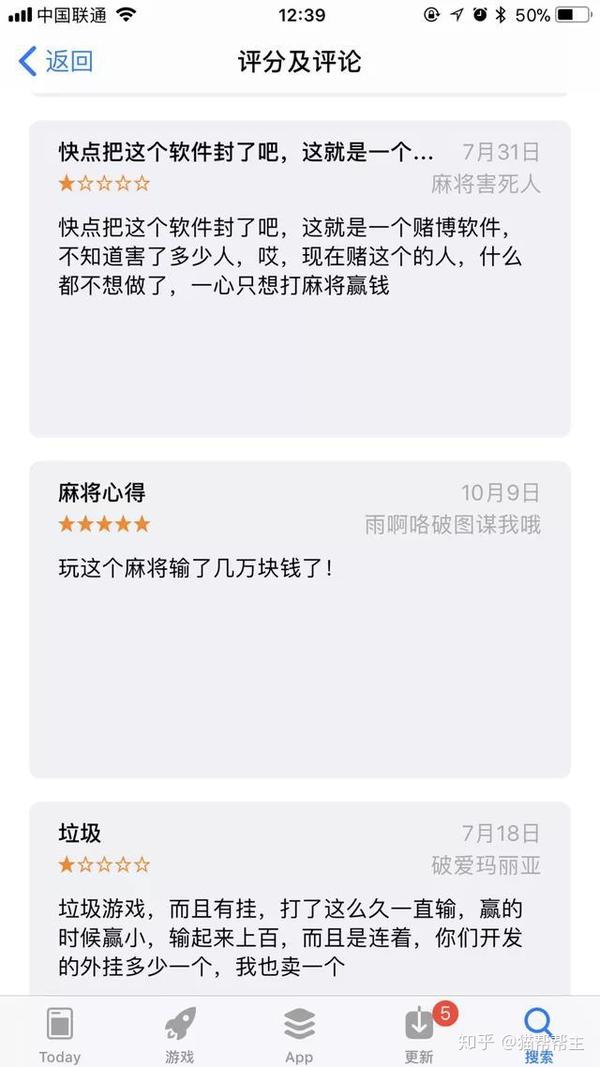Screen dimensions: 600x1067
Task: Select the 搜索 tab
Action: click(x=539, y=1033)
